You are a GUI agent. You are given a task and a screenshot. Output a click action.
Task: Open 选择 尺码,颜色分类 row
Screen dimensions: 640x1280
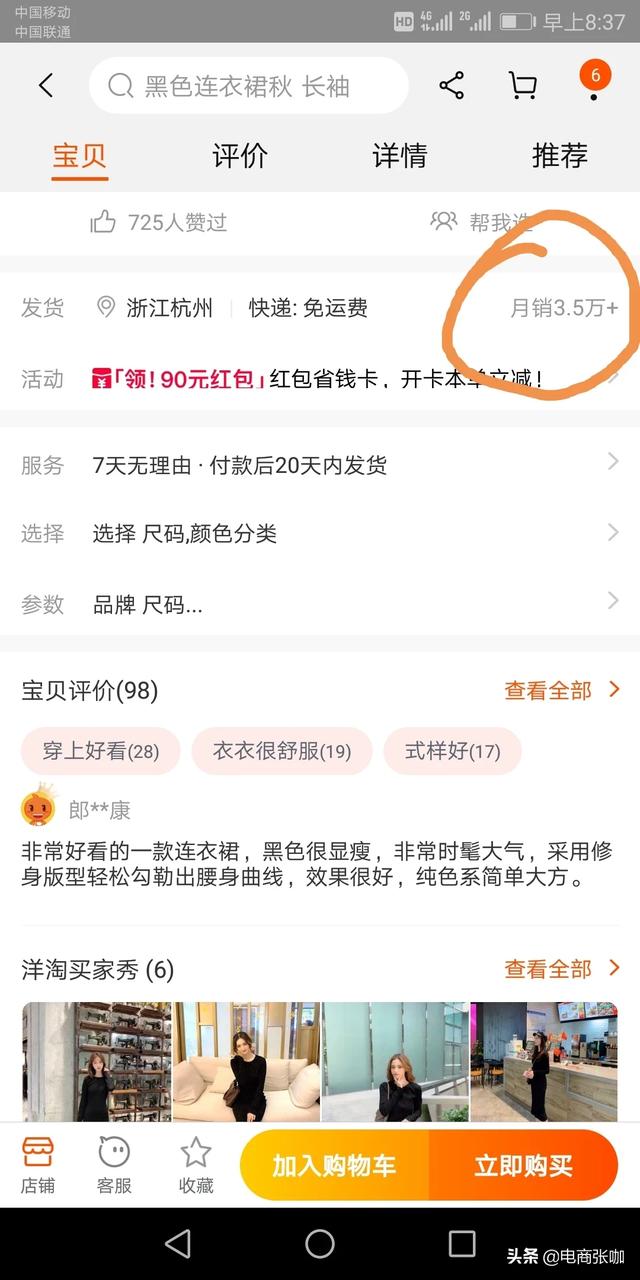[320, 533]
